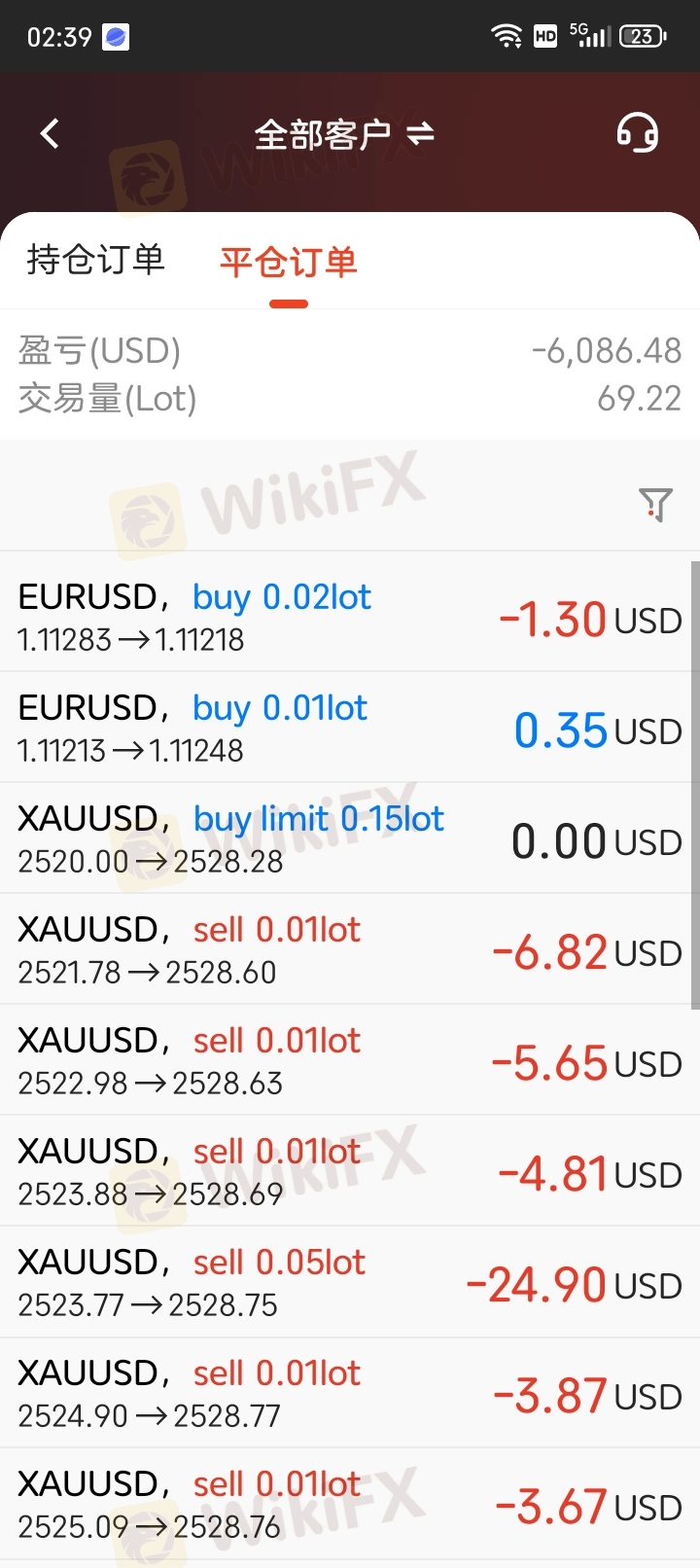Switch to the 持仓订单 tab
This screenshot has height=1568, width=700.
[x=96, y=260]
